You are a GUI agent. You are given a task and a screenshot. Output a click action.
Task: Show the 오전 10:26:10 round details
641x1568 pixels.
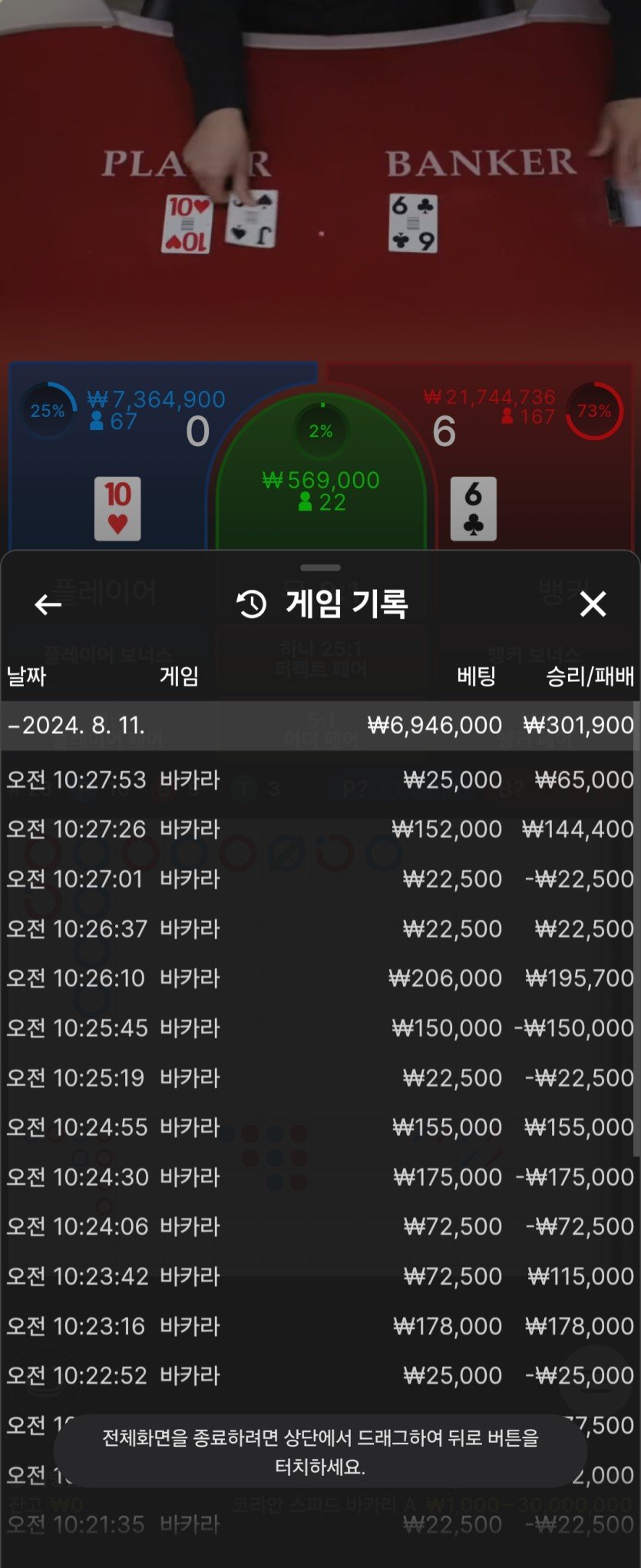tap(320, 978)
